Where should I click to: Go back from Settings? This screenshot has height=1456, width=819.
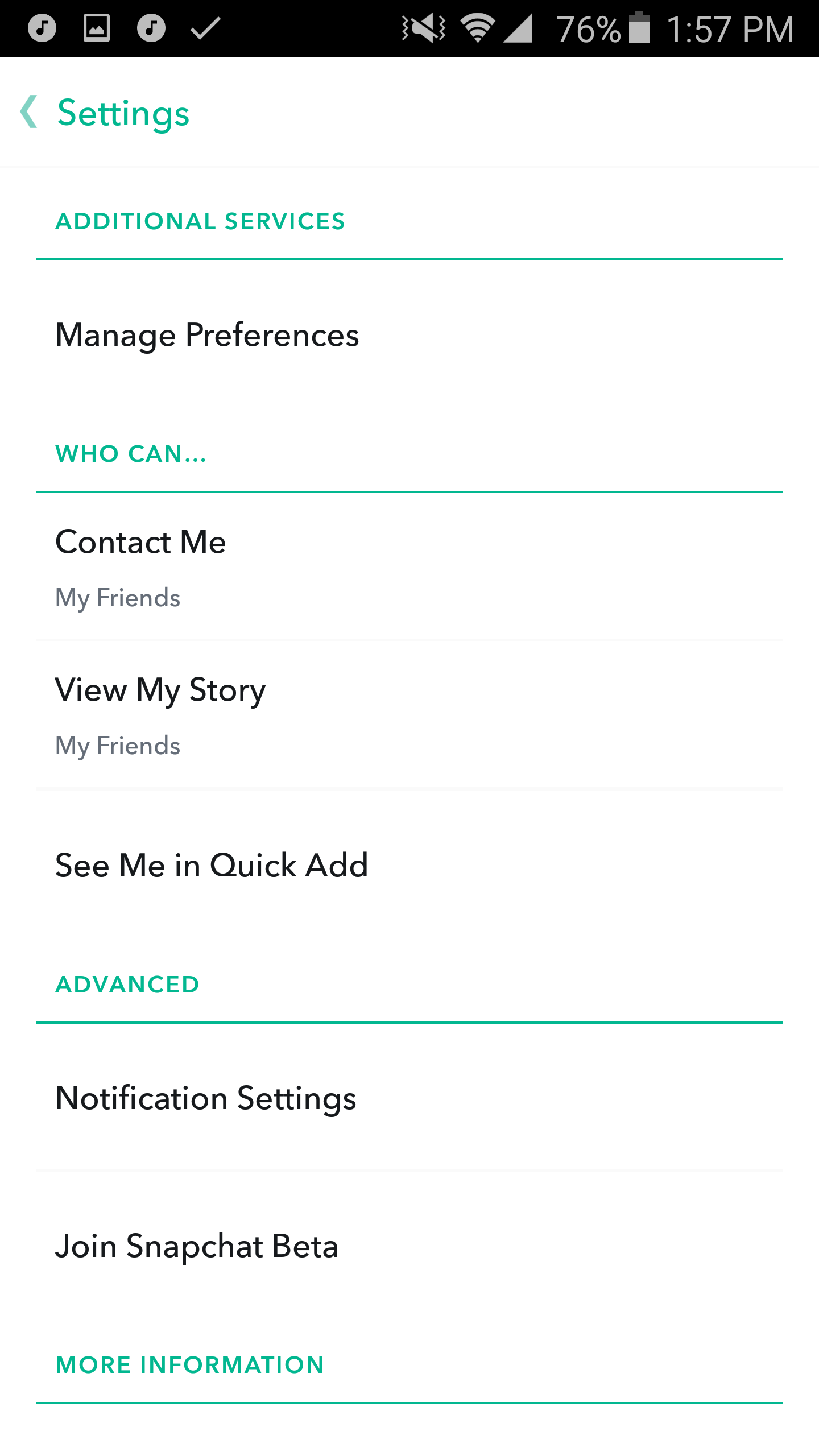point(30,112)
